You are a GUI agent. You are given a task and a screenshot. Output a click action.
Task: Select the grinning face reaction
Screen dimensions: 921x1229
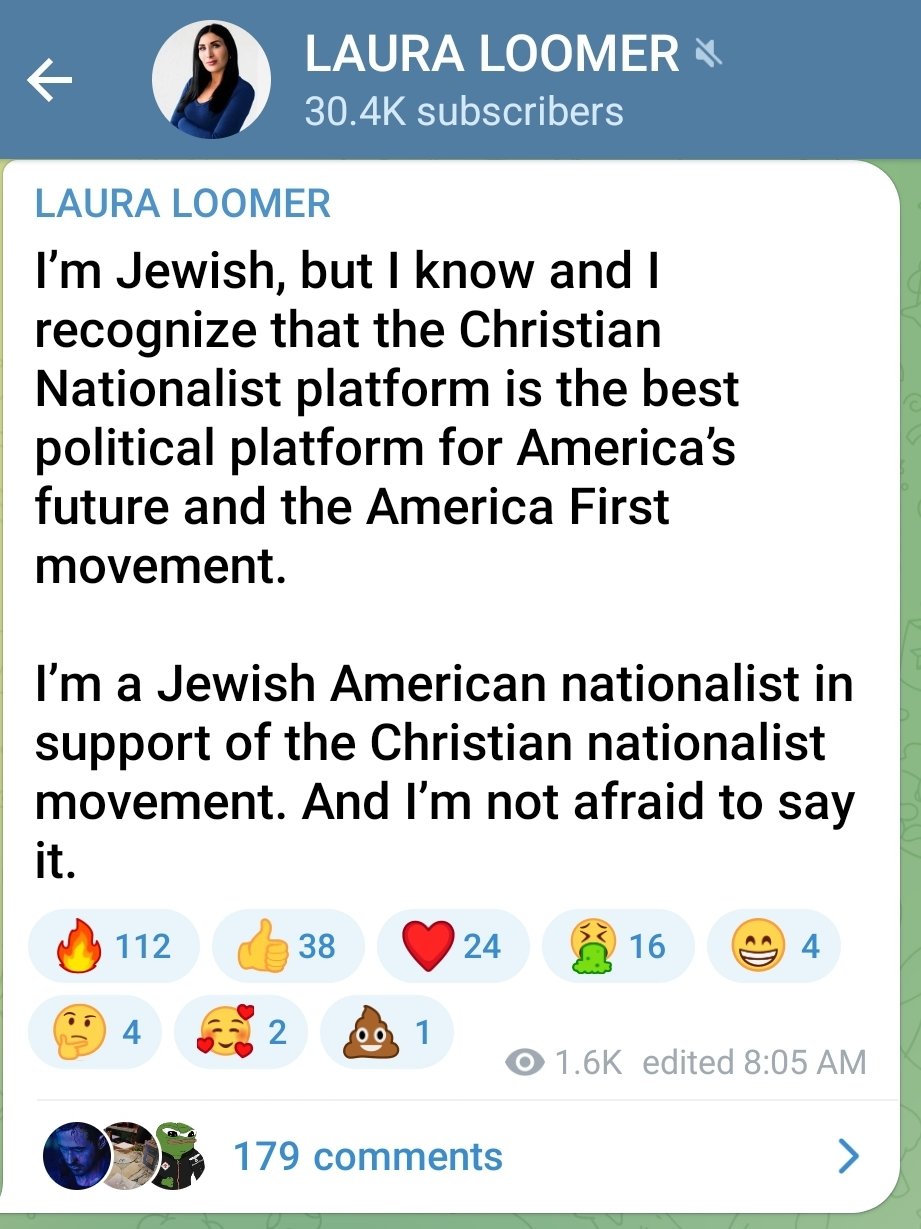tap(774, 945)
